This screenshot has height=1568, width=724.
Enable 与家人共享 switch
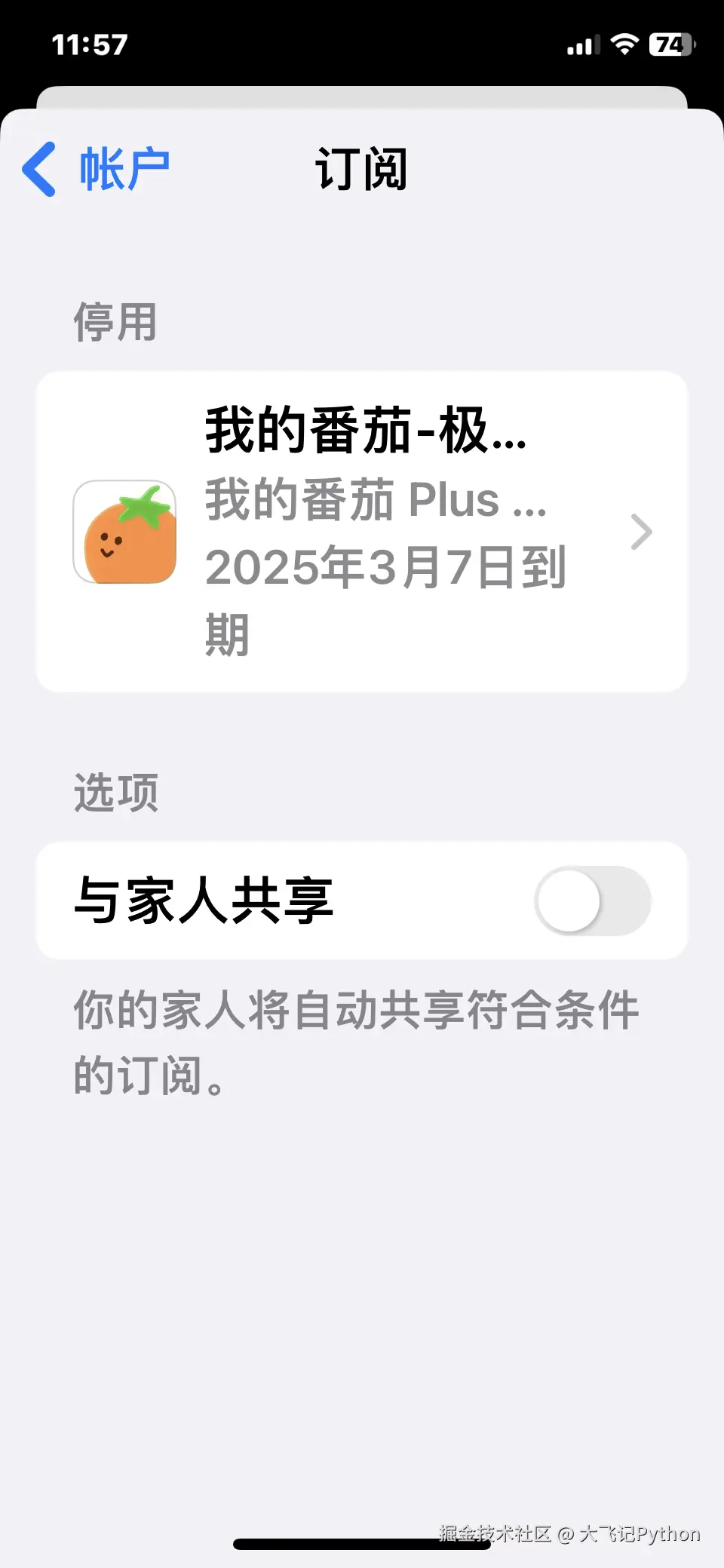coord(592,901)
